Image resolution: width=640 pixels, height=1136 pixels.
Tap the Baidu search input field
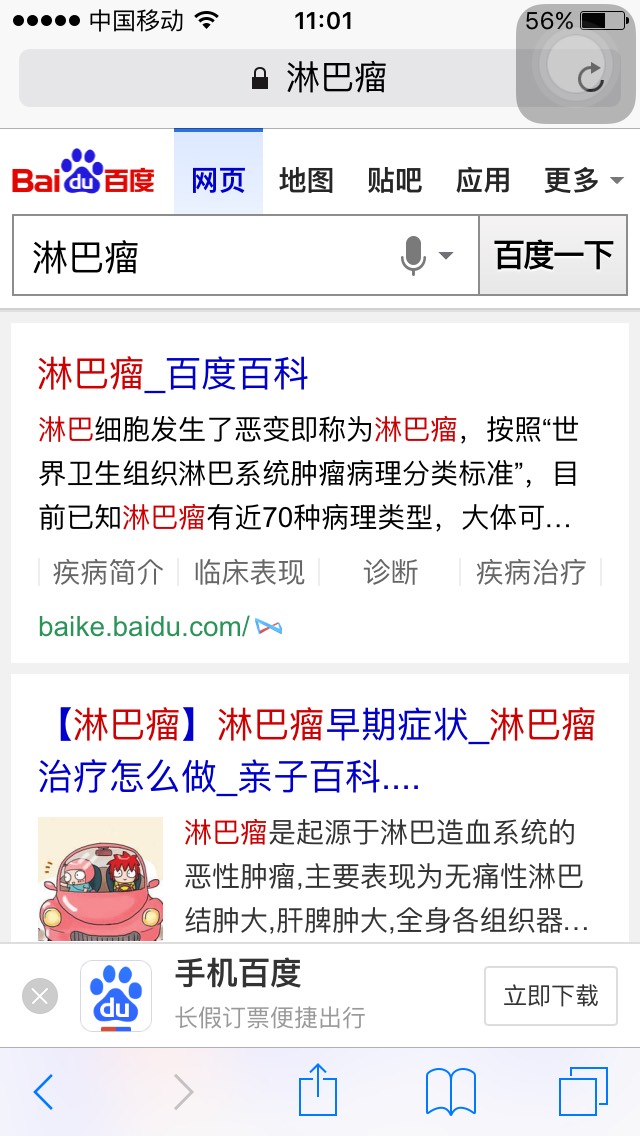pyautogui.click(x=200, y=256)
